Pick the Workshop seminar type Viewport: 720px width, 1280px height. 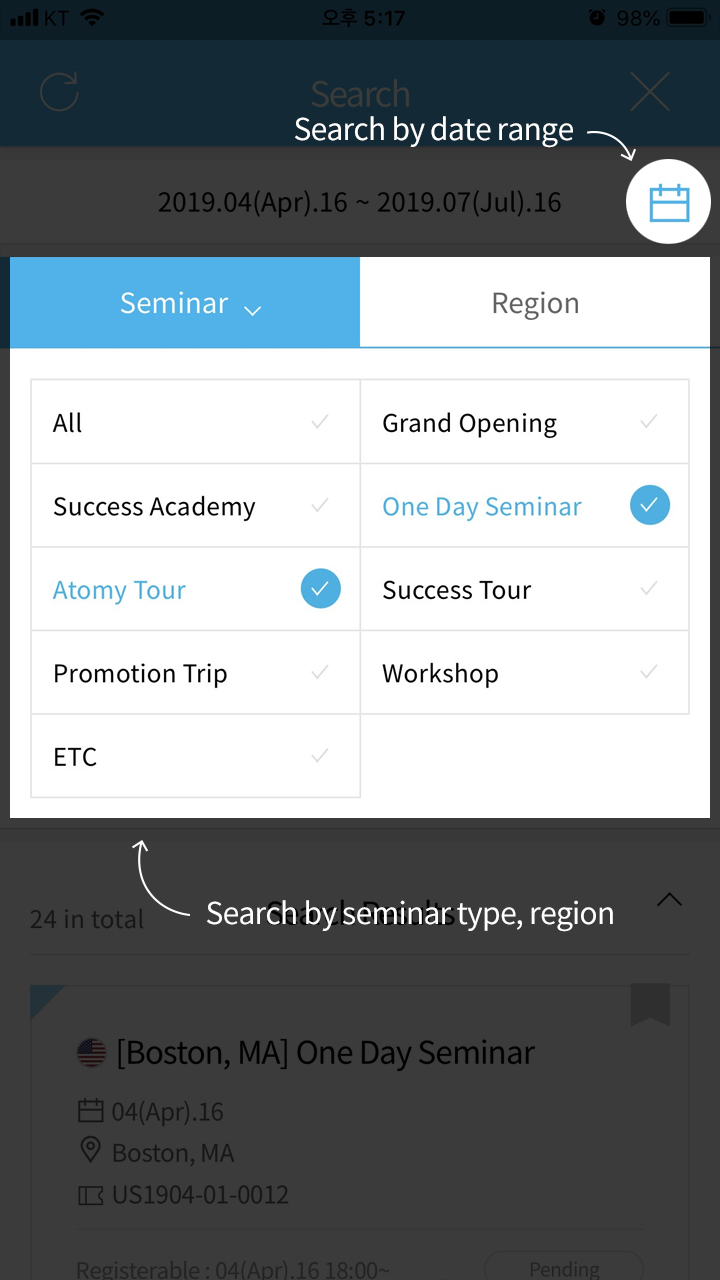524,673
